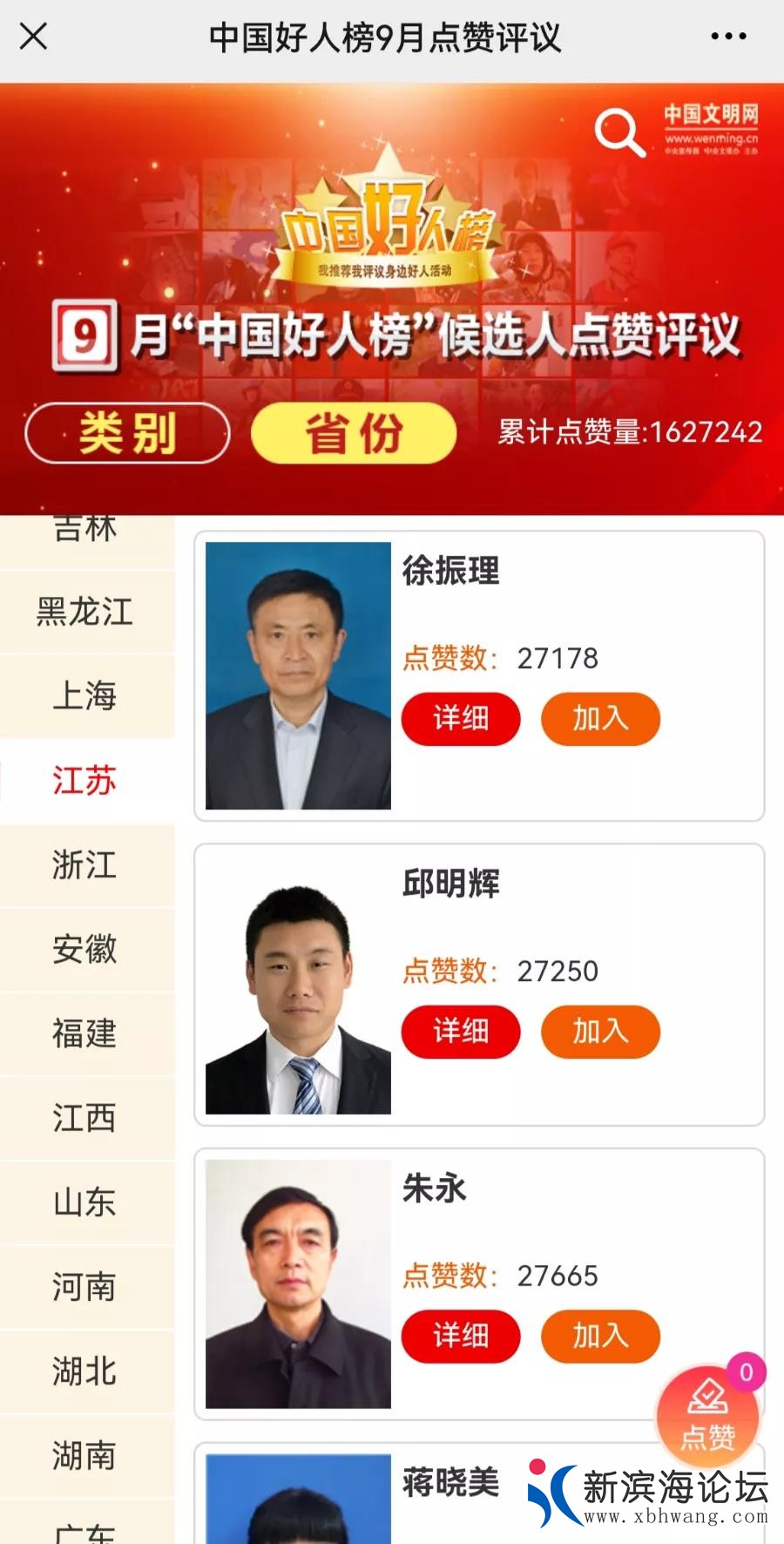
Task: Select 河南 in the sidebar
Action: pos(85,1287)
